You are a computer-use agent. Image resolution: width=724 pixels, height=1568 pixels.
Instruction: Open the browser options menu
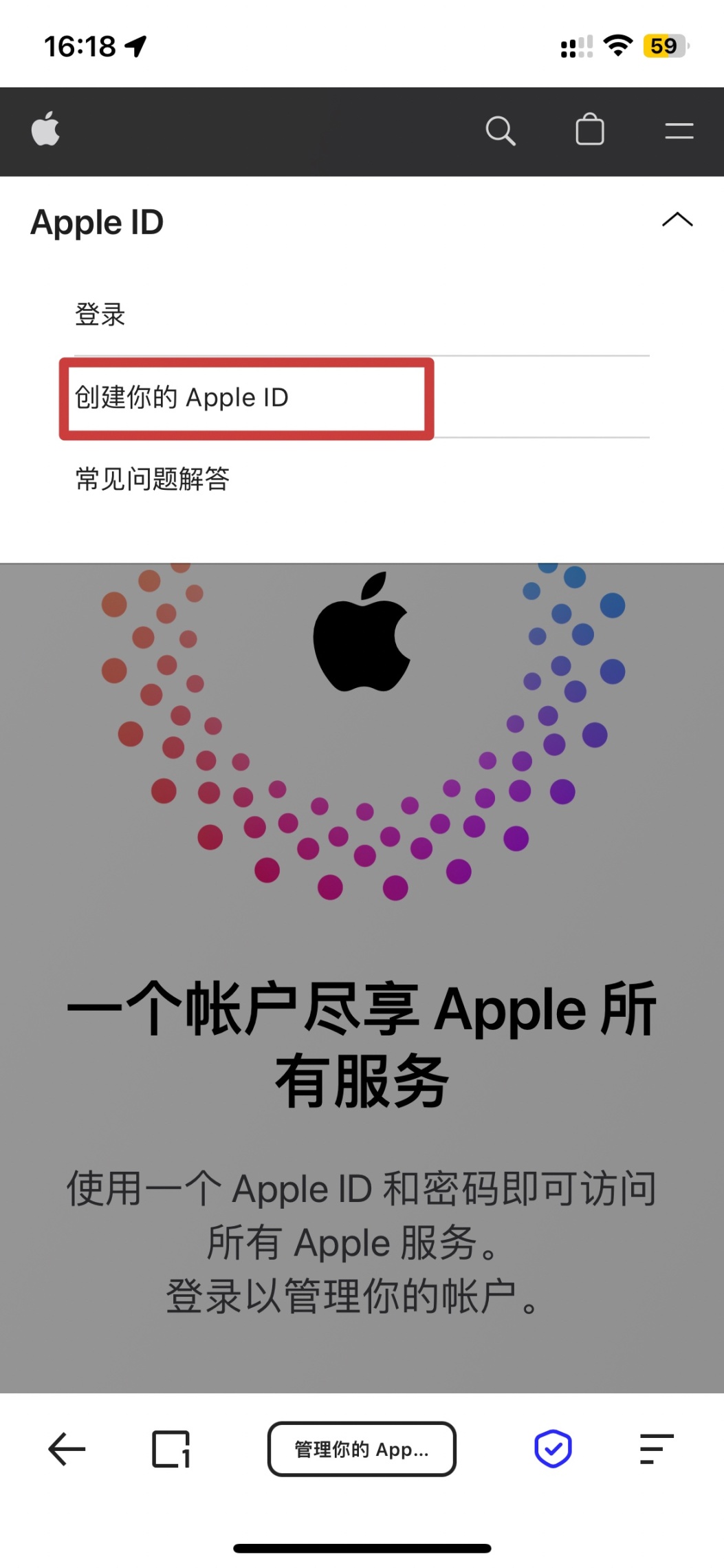click(x=656, y=1448)
